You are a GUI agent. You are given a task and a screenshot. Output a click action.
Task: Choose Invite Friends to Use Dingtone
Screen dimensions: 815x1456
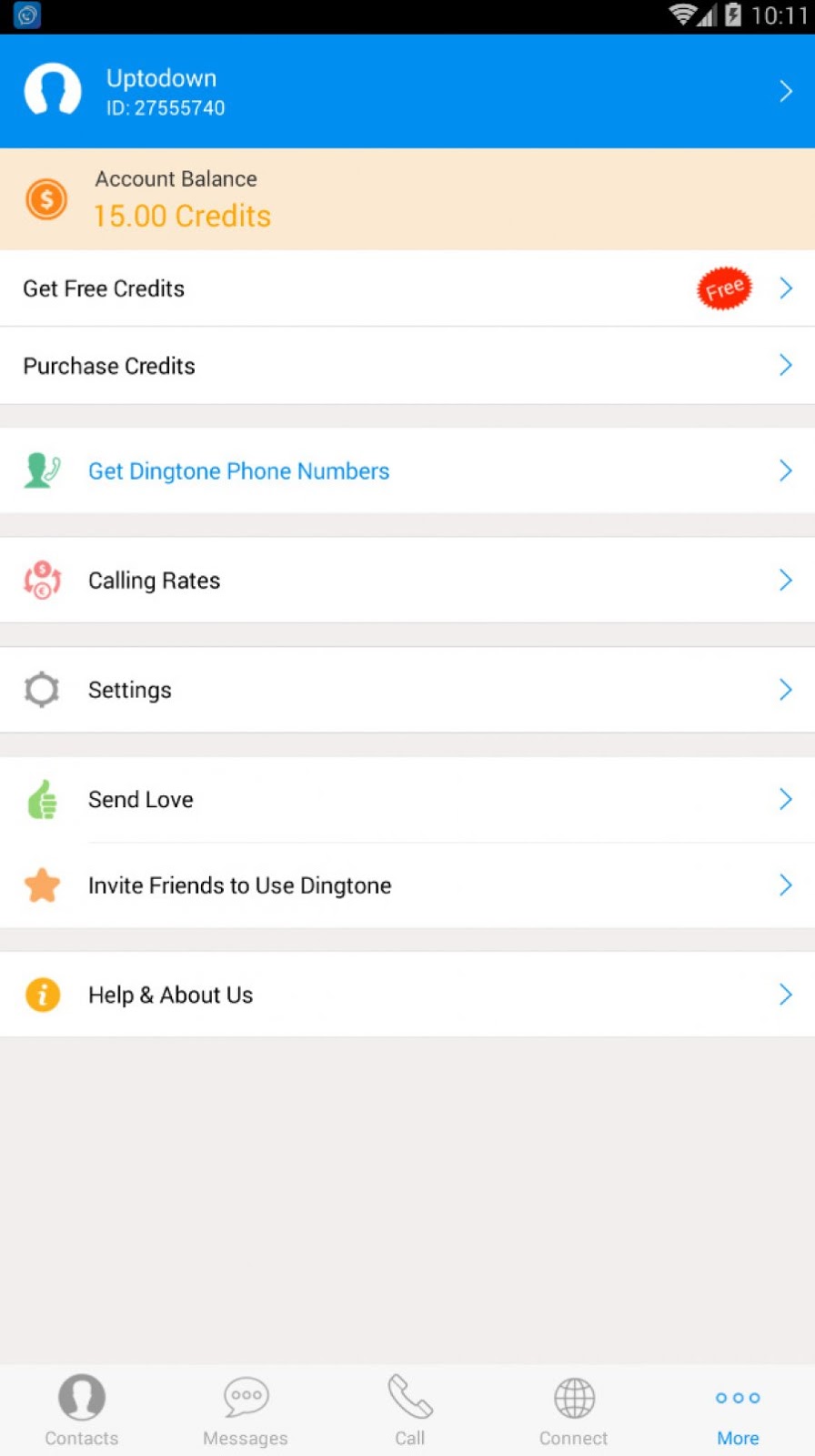click(x=407, y=885)
